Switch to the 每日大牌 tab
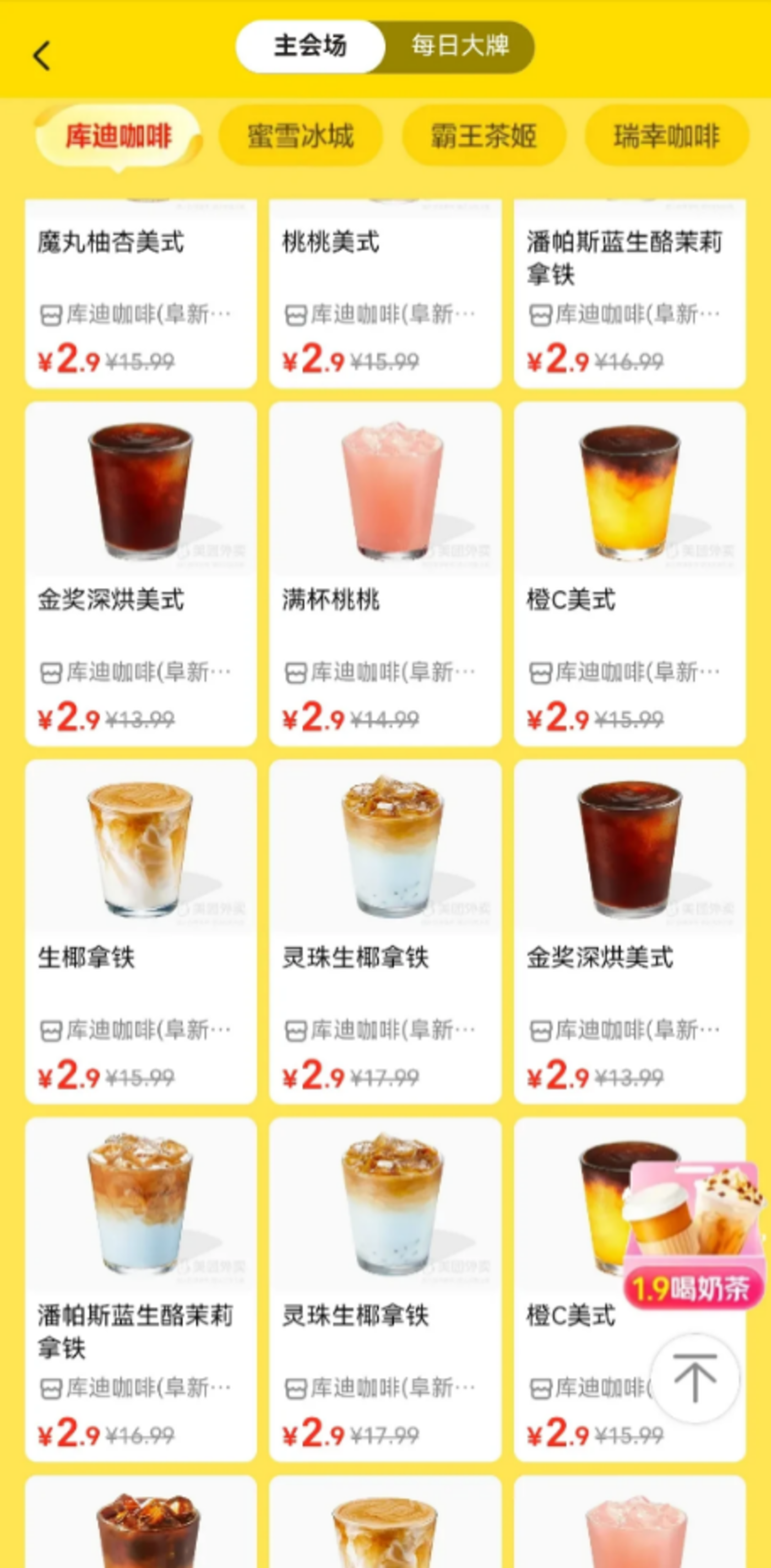This screenshot has height=1568, width=771. tap(460, 46)
